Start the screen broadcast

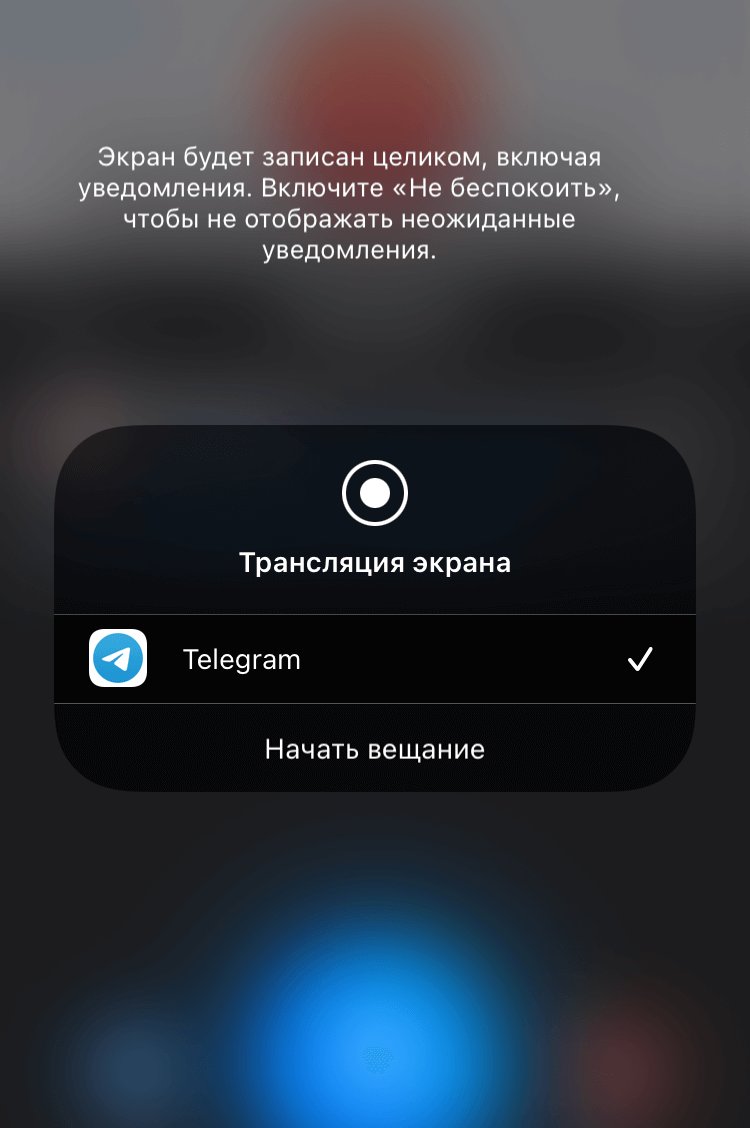point(374,747)
